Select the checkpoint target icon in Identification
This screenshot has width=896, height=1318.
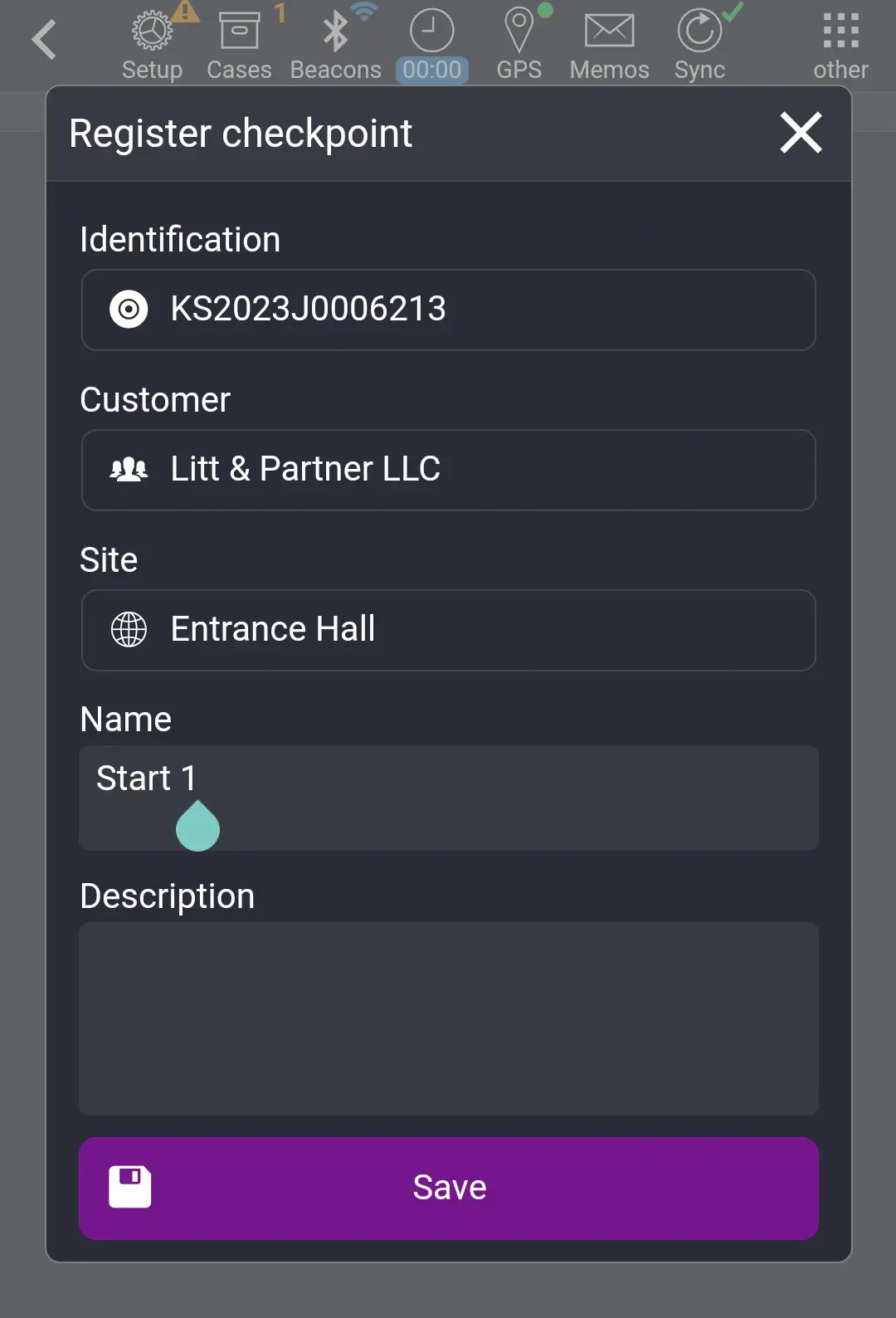click(128, 310)
